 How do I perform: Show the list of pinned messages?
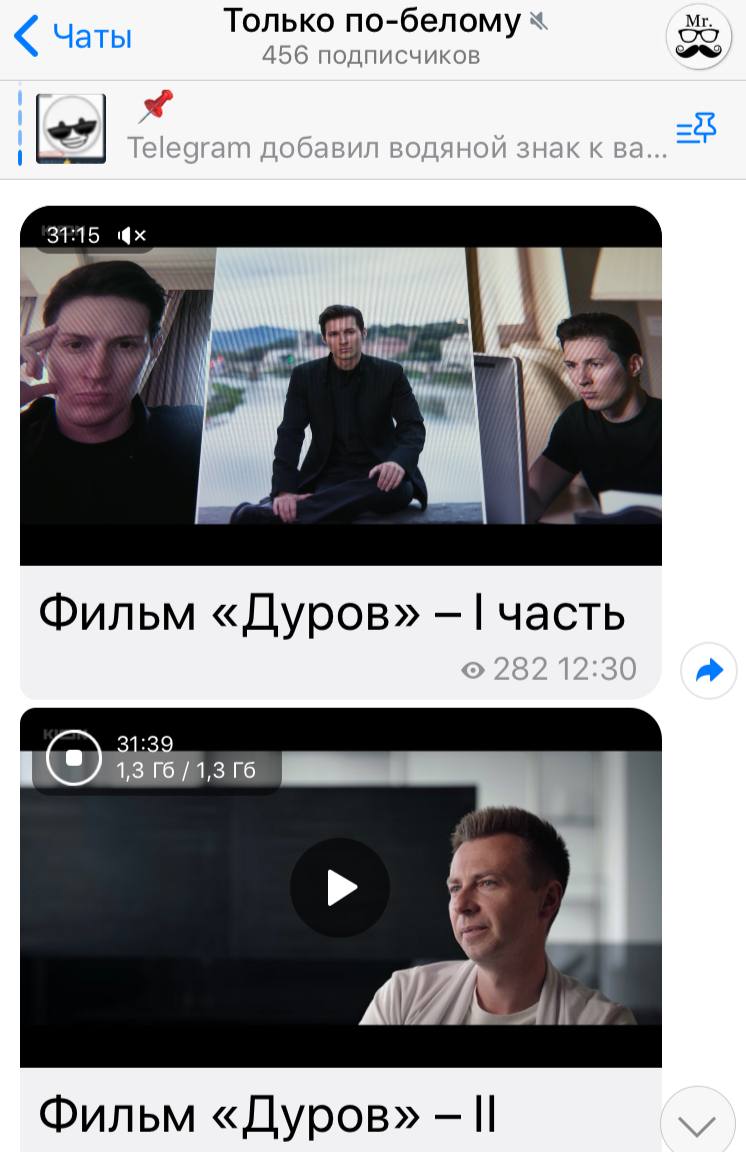click(x=696, y=129)
